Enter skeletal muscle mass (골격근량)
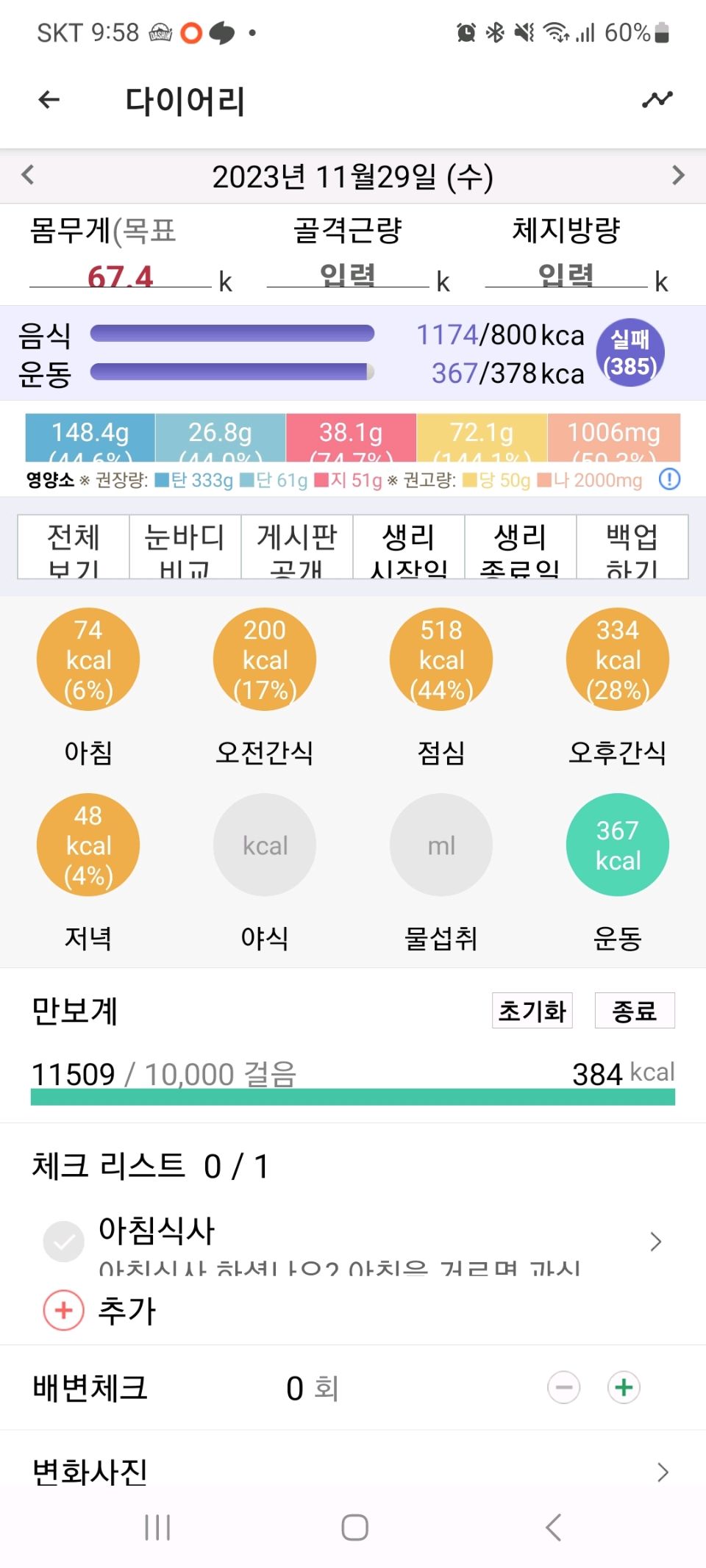706x1568 pixels. (348, 276)
